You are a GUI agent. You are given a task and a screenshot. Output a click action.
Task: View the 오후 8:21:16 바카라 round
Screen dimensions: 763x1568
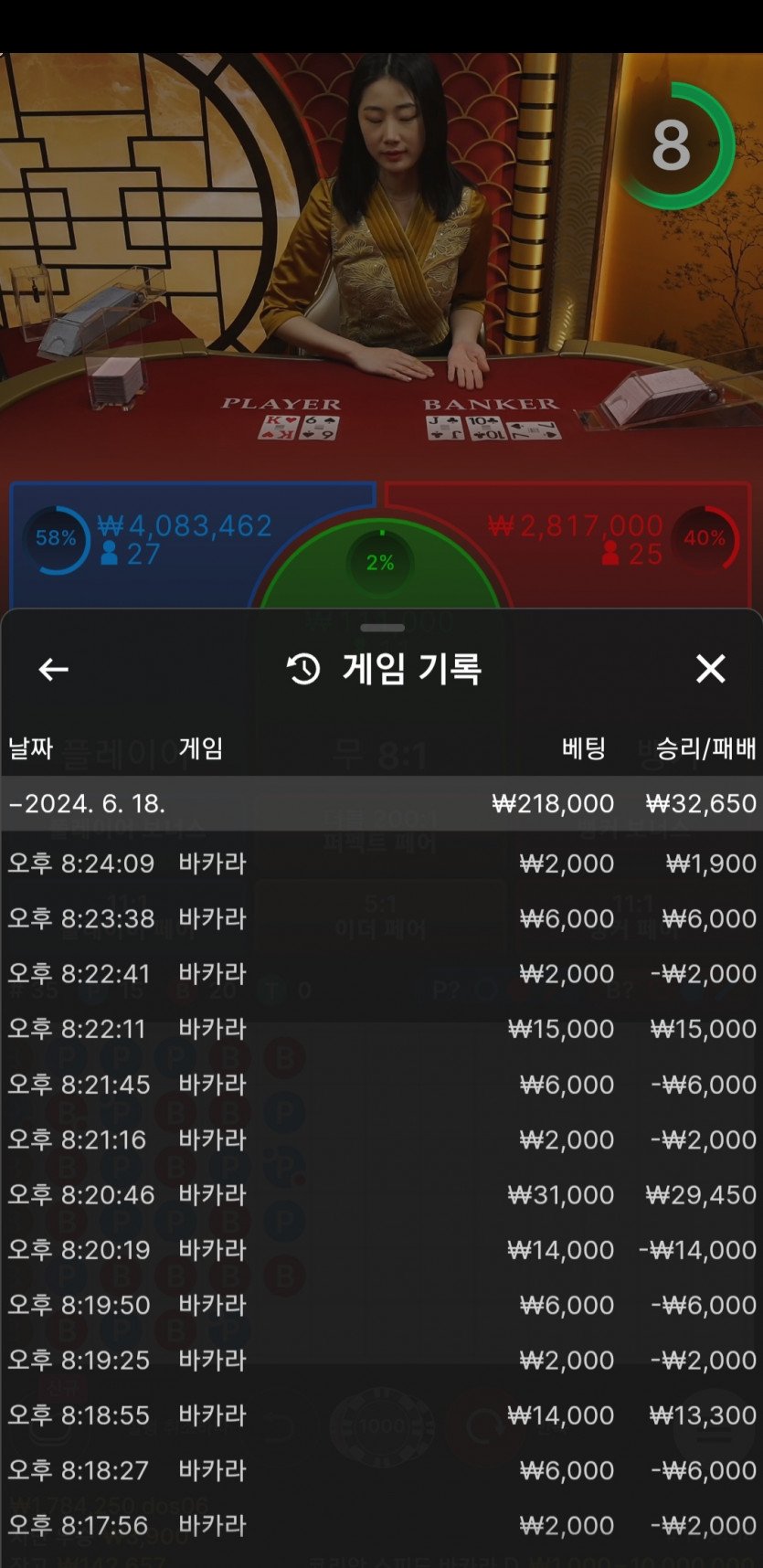pos(381,1139)
